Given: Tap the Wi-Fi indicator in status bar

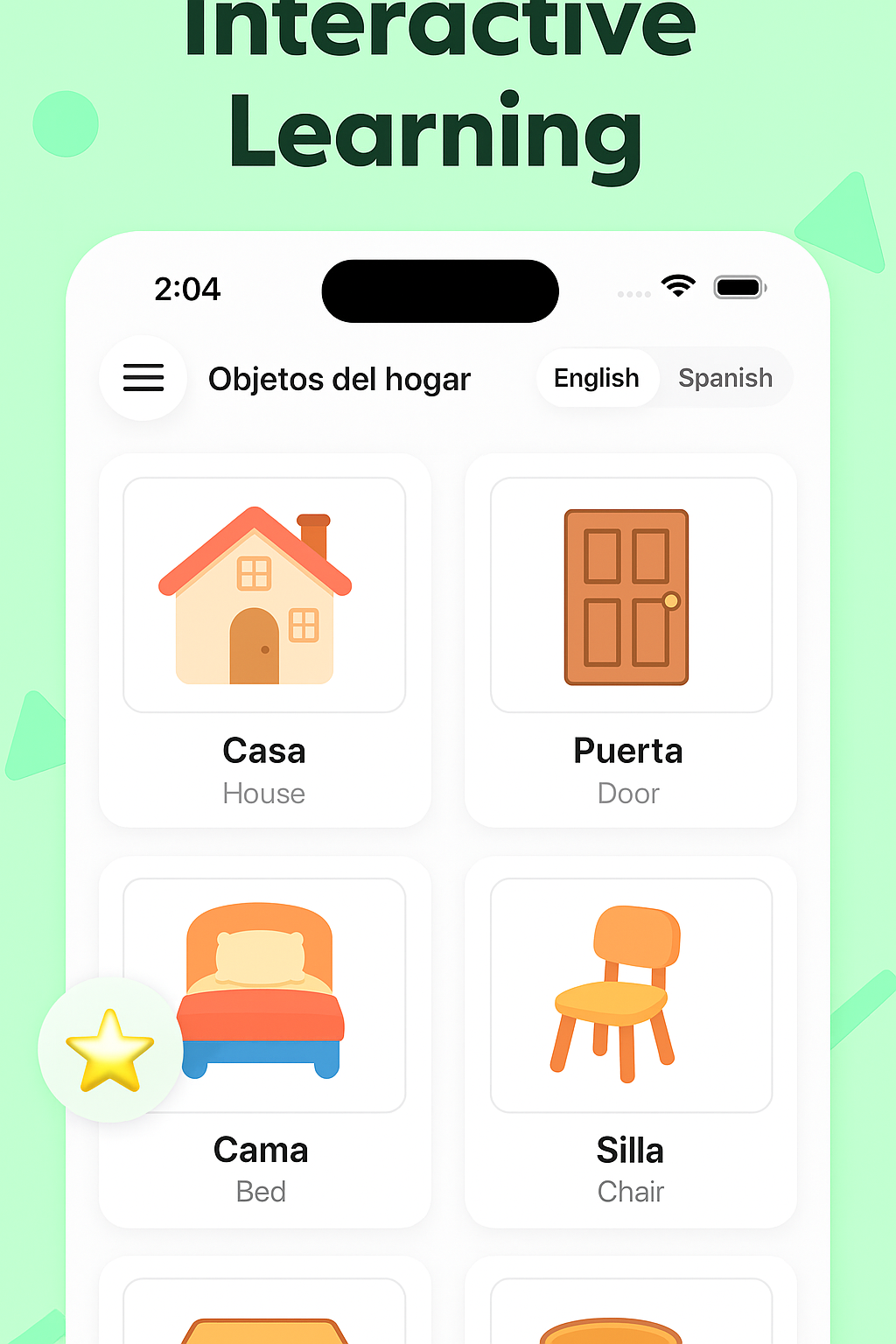Looking at the screenshot, I should (678, 285).
